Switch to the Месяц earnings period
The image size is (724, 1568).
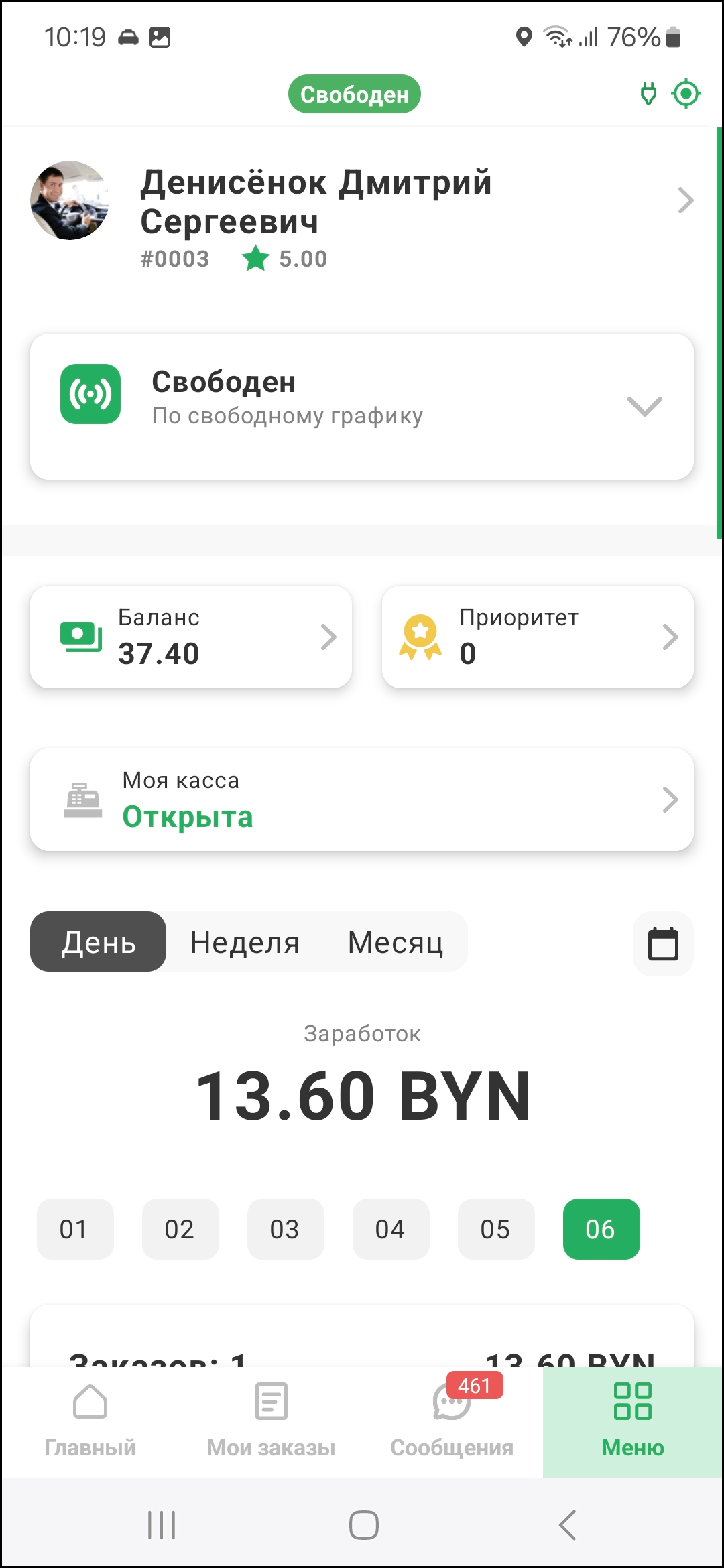(x=396, y=942)
